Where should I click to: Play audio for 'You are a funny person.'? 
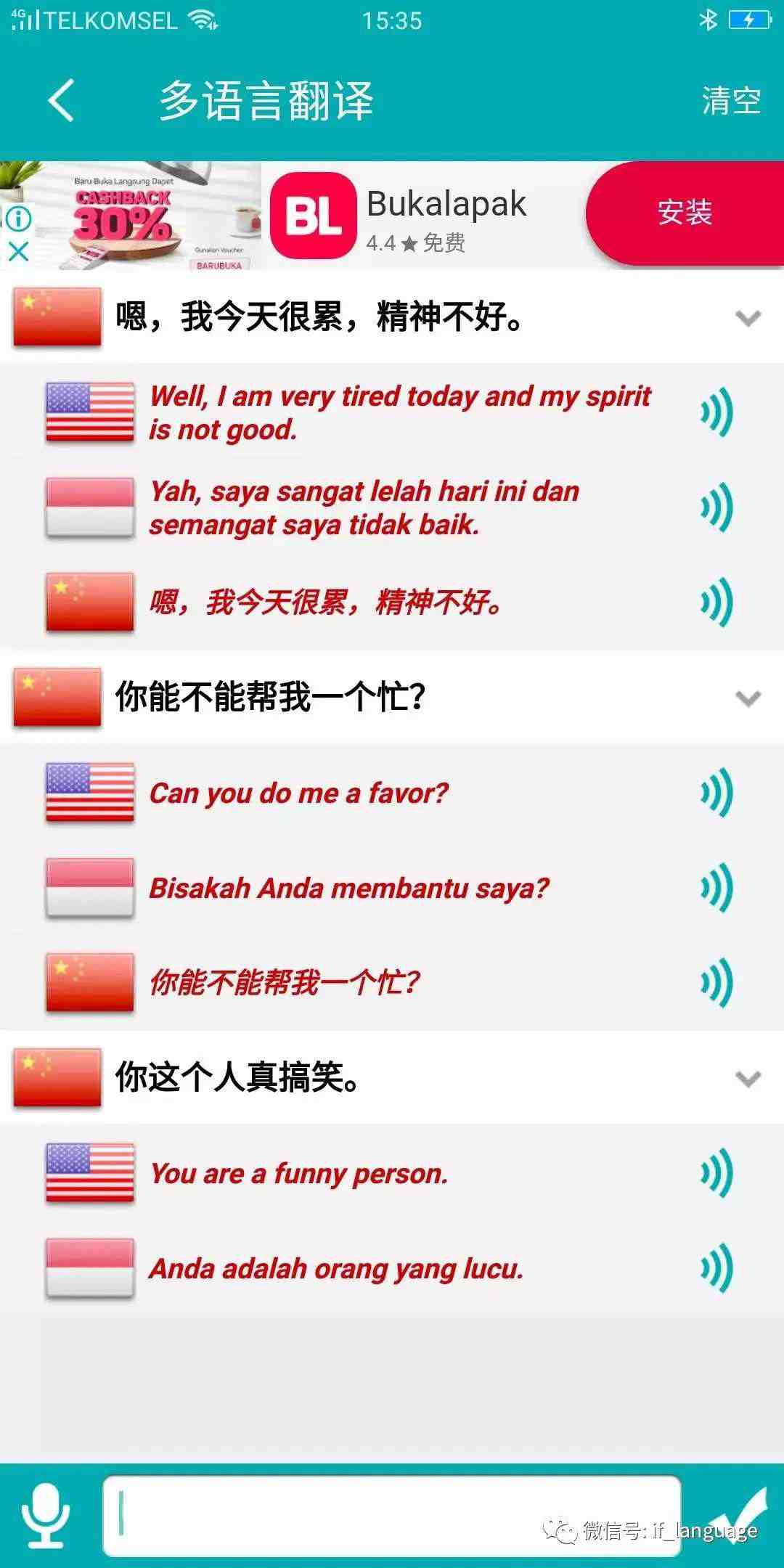716,1173
